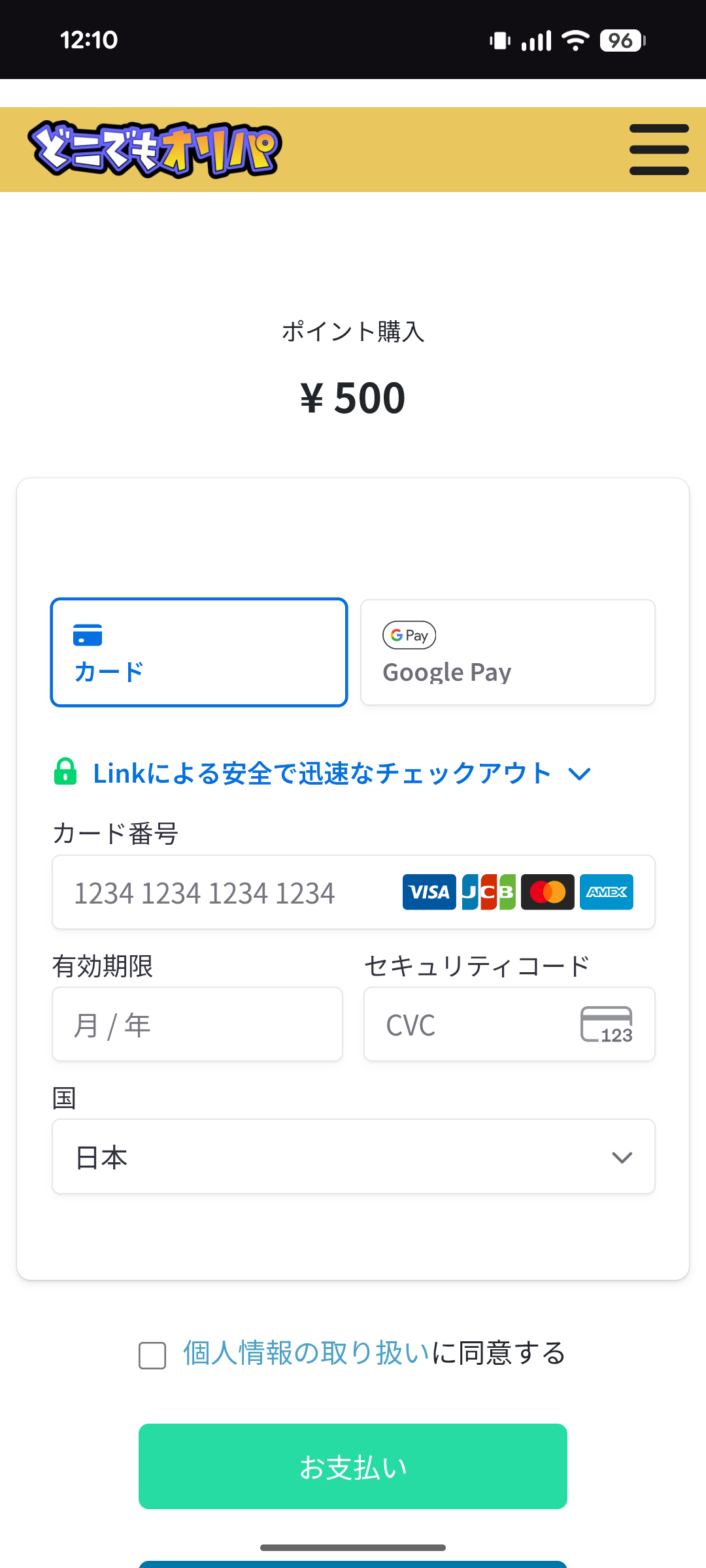Open the 個人情報の取り扱い link
The height and width of the screenshot is (1568, 706).
click(x=306, y=1353)
